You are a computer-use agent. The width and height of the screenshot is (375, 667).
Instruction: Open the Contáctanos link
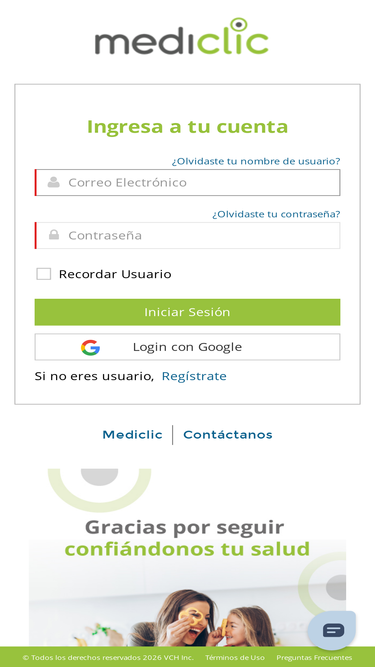(228, 434)
